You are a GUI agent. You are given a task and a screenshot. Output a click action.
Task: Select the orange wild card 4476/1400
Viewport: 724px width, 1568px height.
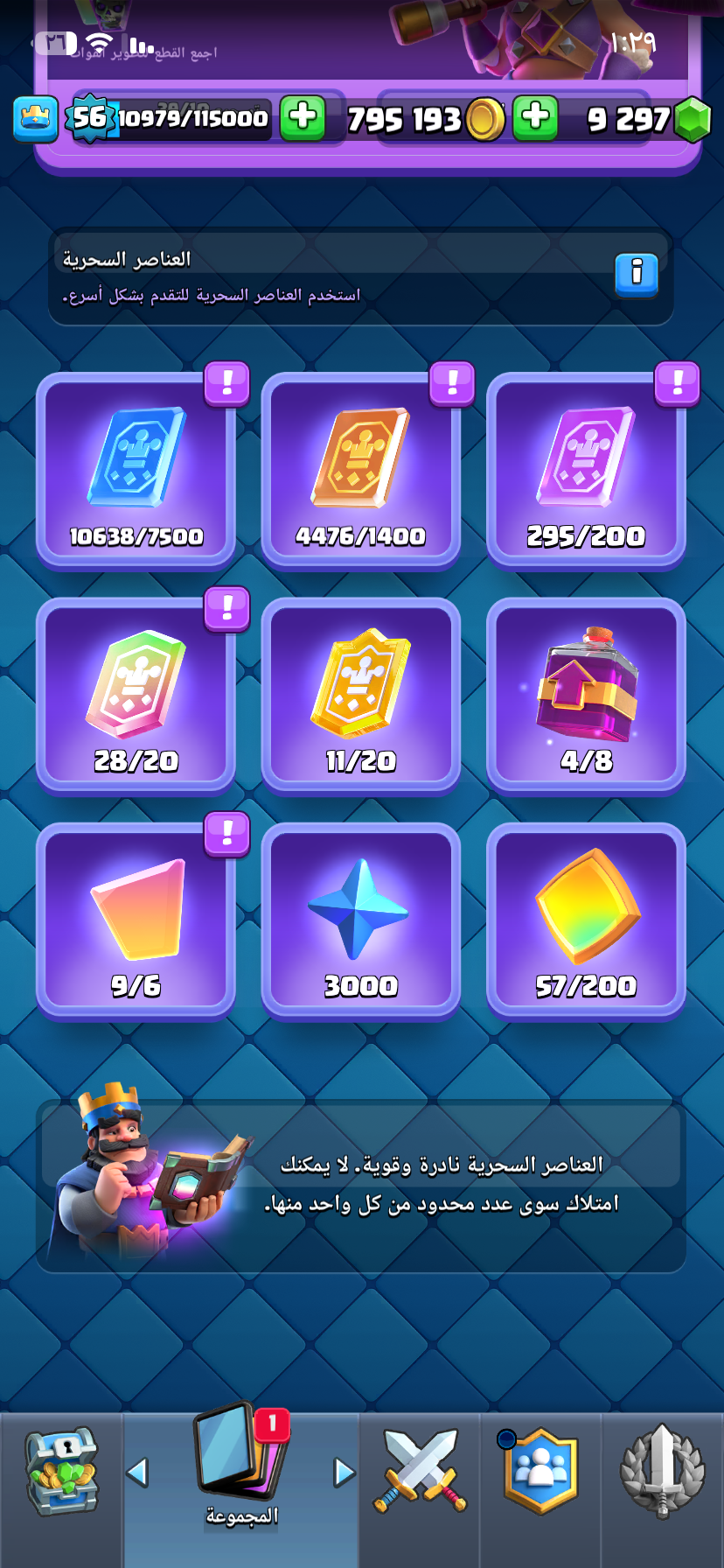point(360,471)
